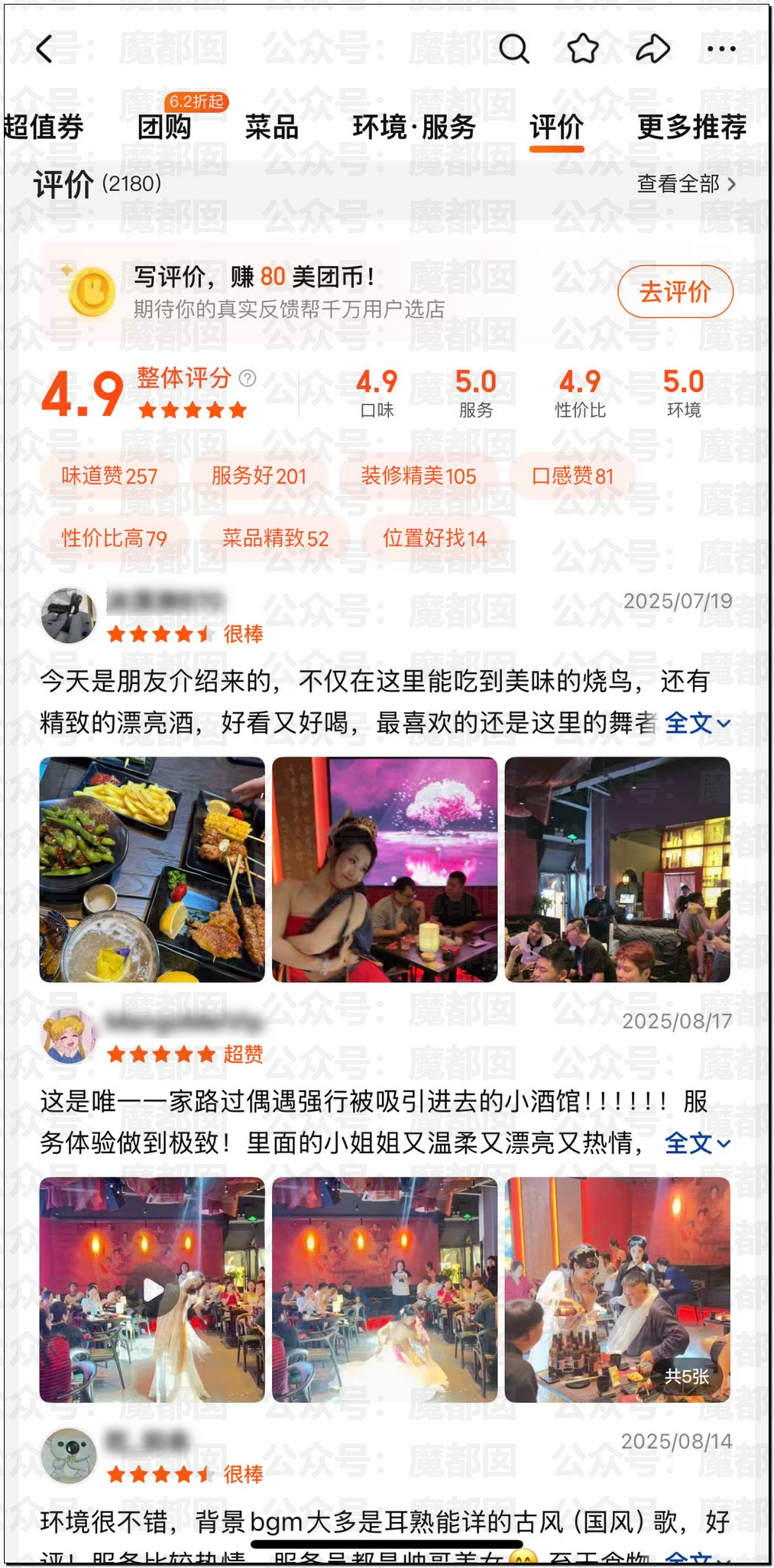Image resolution: width=774 pixels, height=1568 pixels.
Task: Share this shop page
Action: click(653, 50)
